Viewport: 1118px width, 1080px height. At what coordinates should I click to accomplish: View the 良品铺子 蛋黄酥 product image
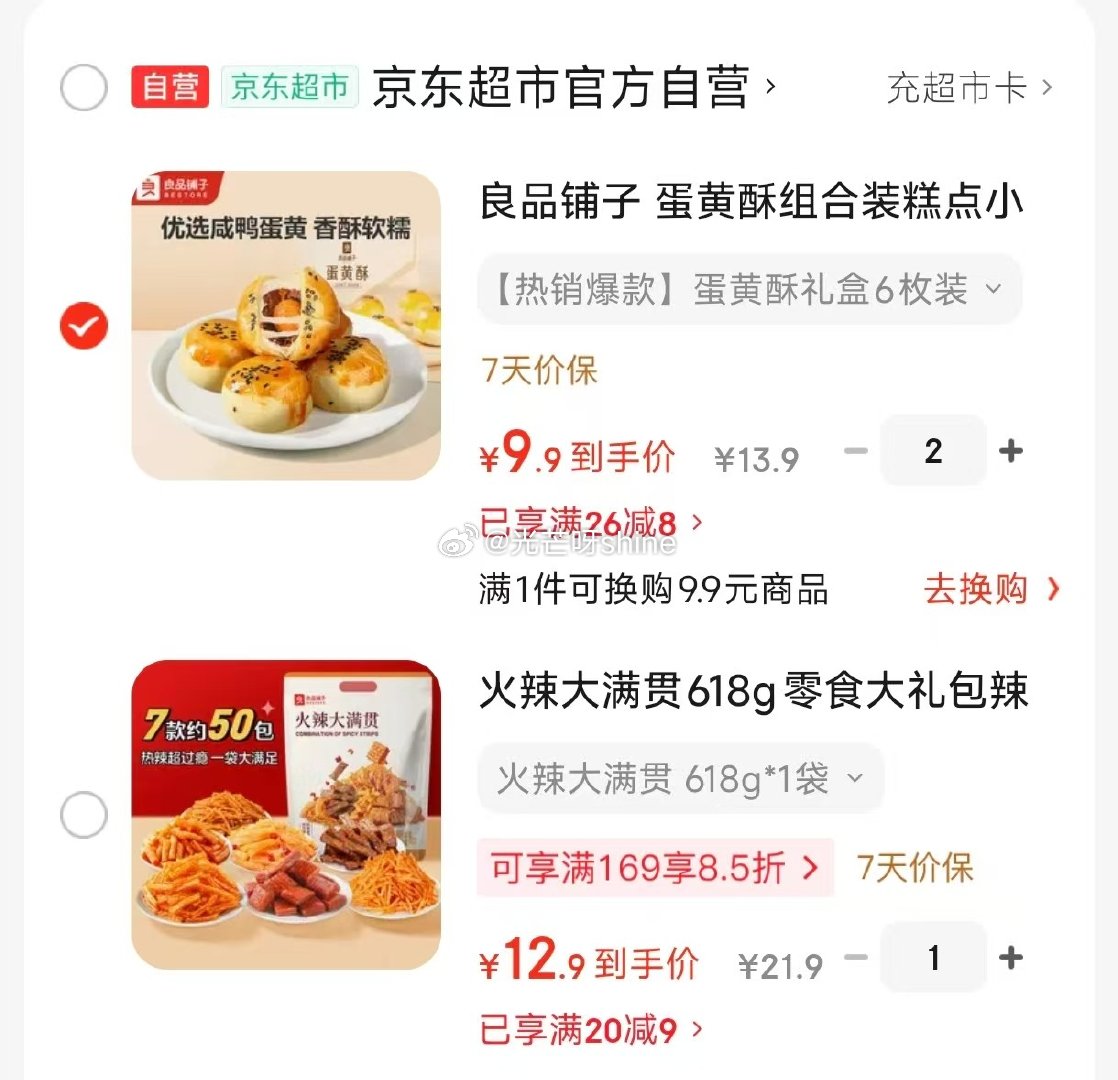coord(286,326)
